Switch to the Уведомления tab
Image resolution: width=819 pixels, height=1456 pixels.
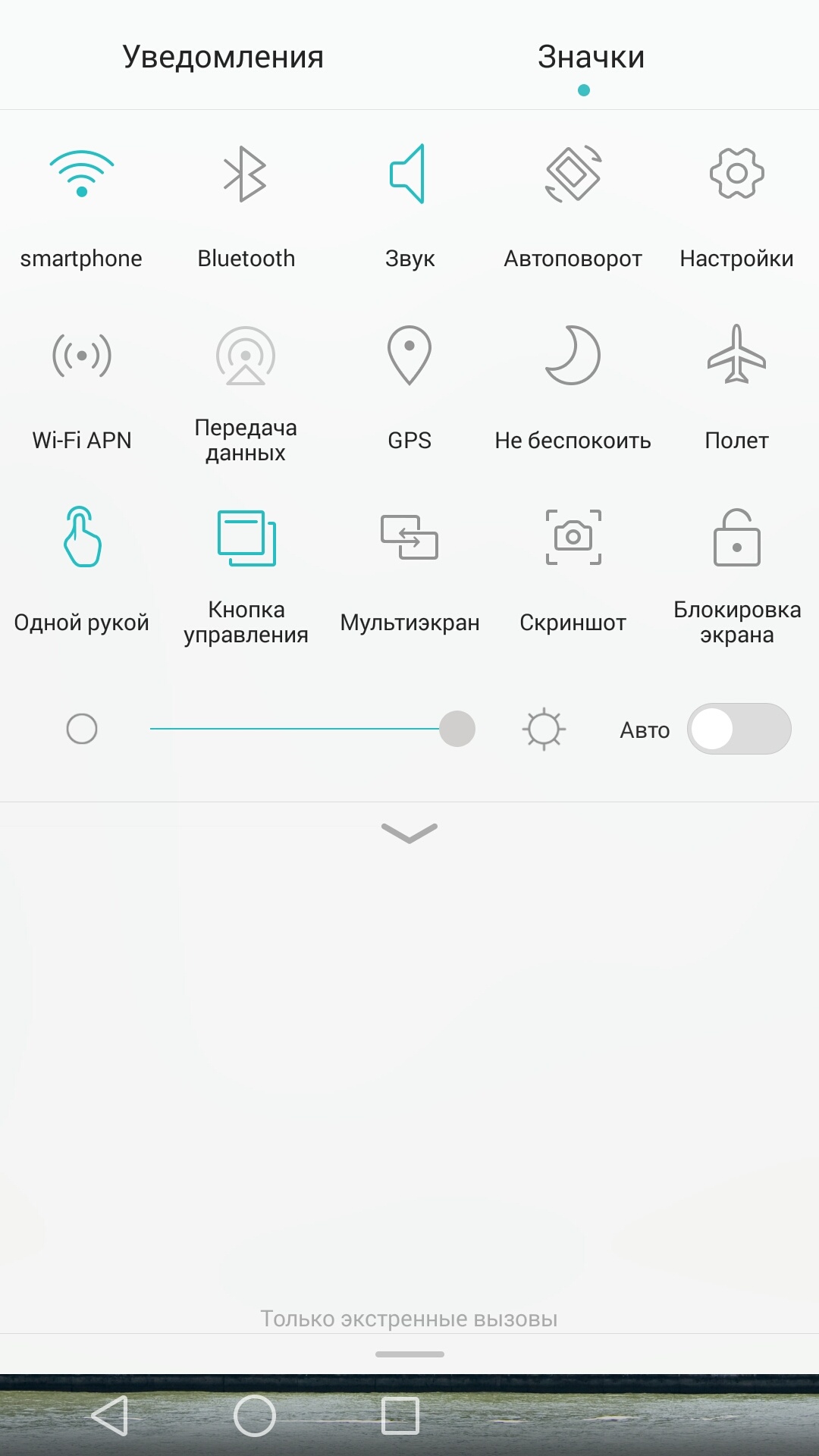[223, 58]
